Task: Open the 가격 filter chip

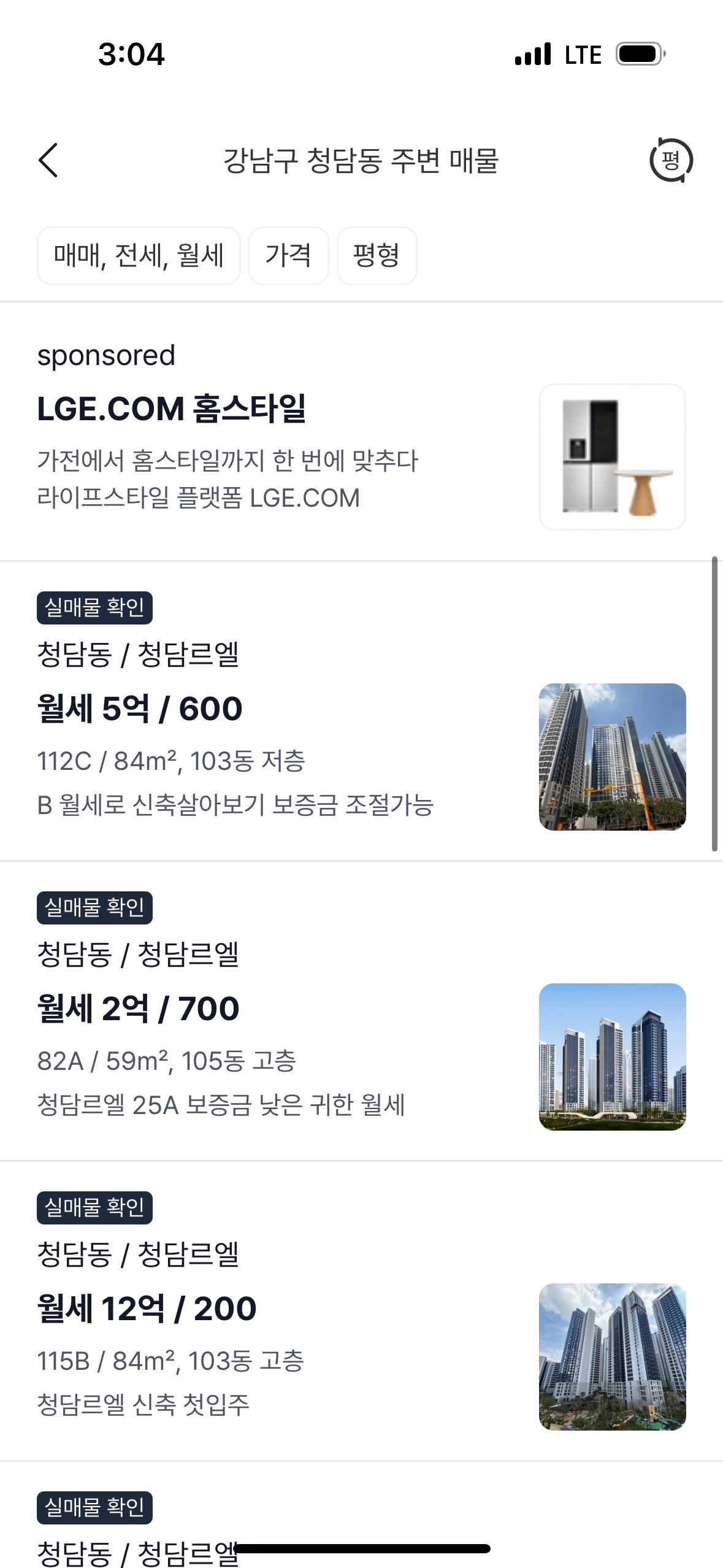Action: tap(288, 256)
